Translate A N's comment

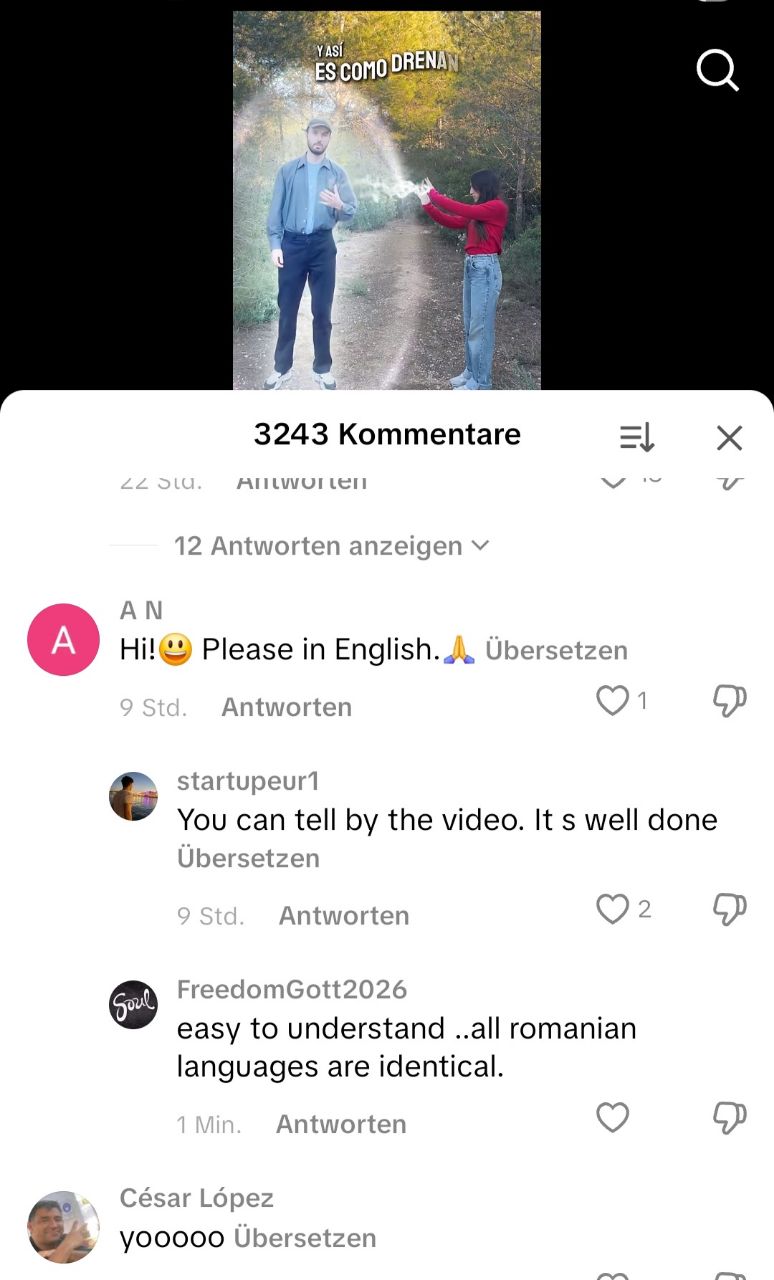click(x=556, y=650)
